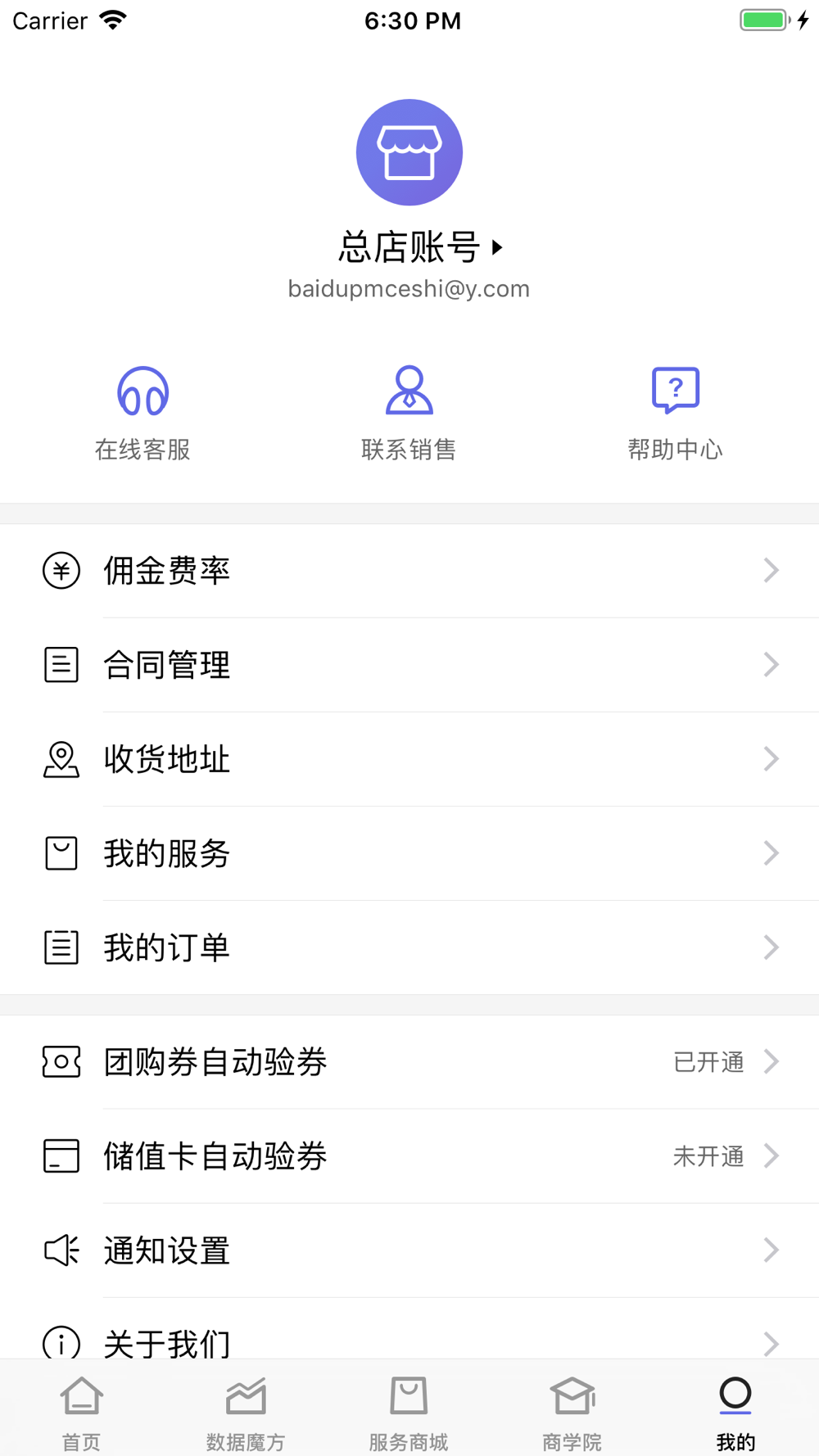
Task: Tap the store avatar icon
Action: 409,152
